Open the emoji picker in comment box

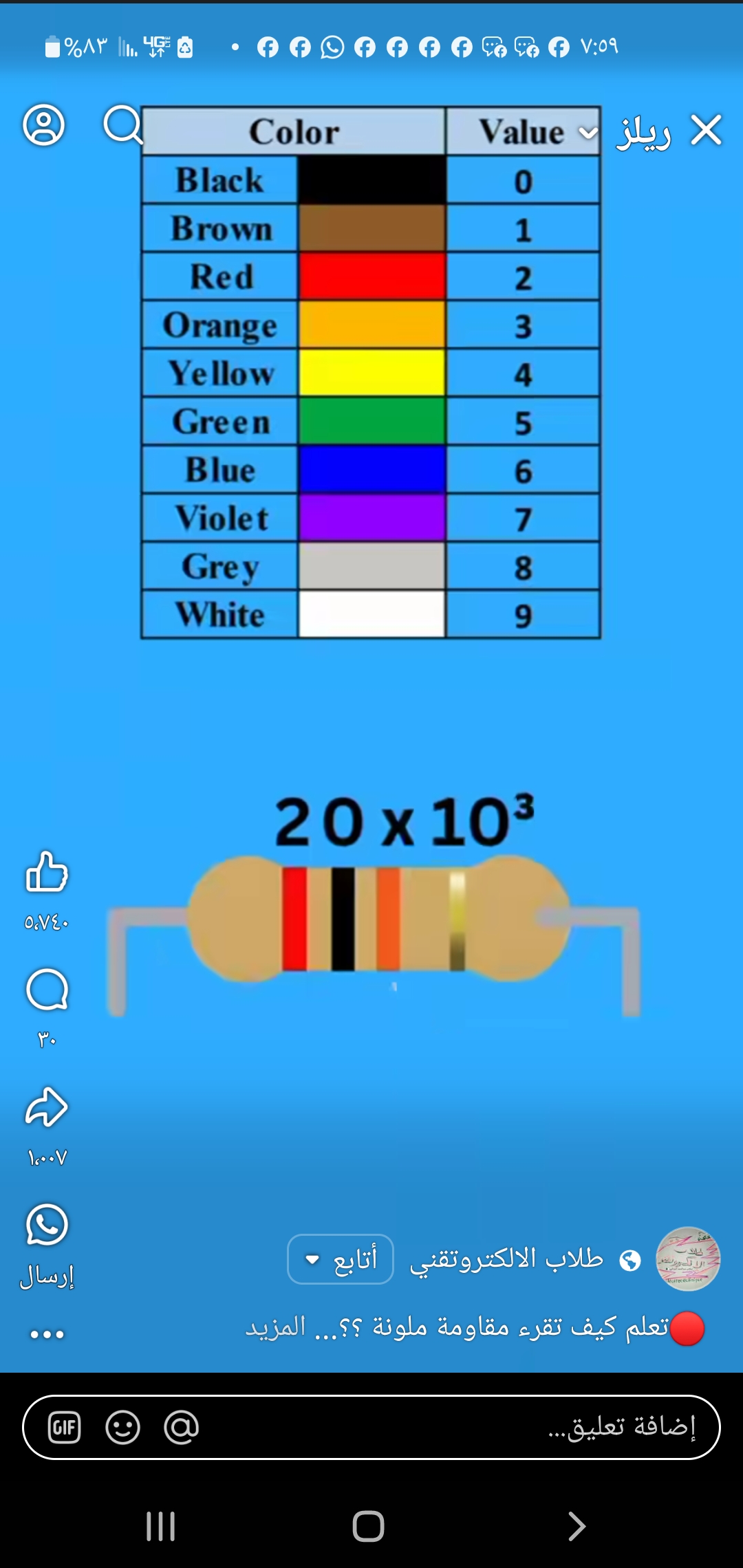pyautogui.click(x=123, y=1428)
